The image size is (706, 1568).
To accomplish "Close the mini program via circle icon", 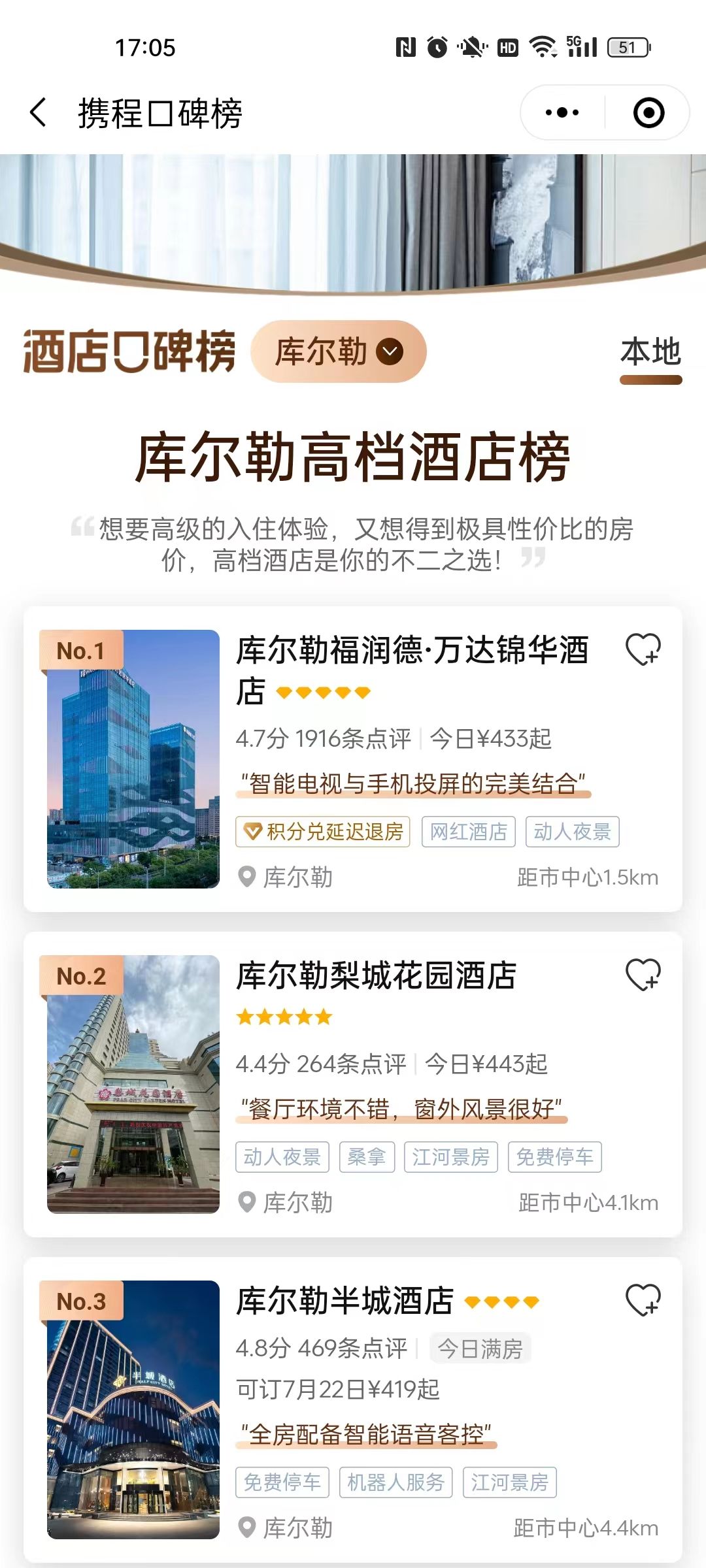I will 648,112.
